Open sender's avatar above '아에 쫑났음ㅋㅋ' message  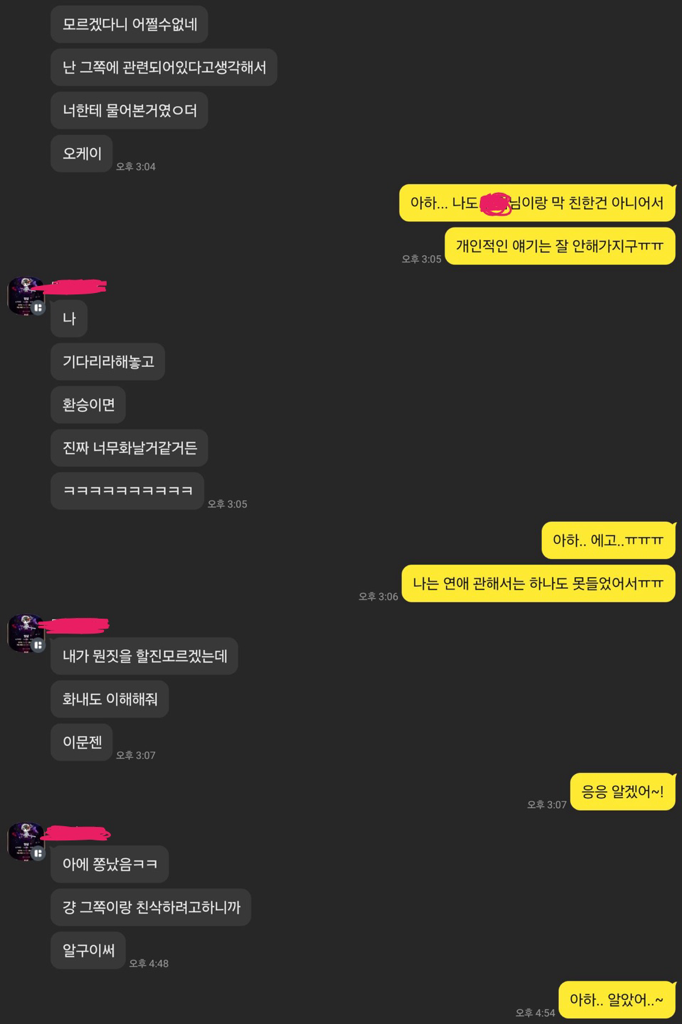26,842
